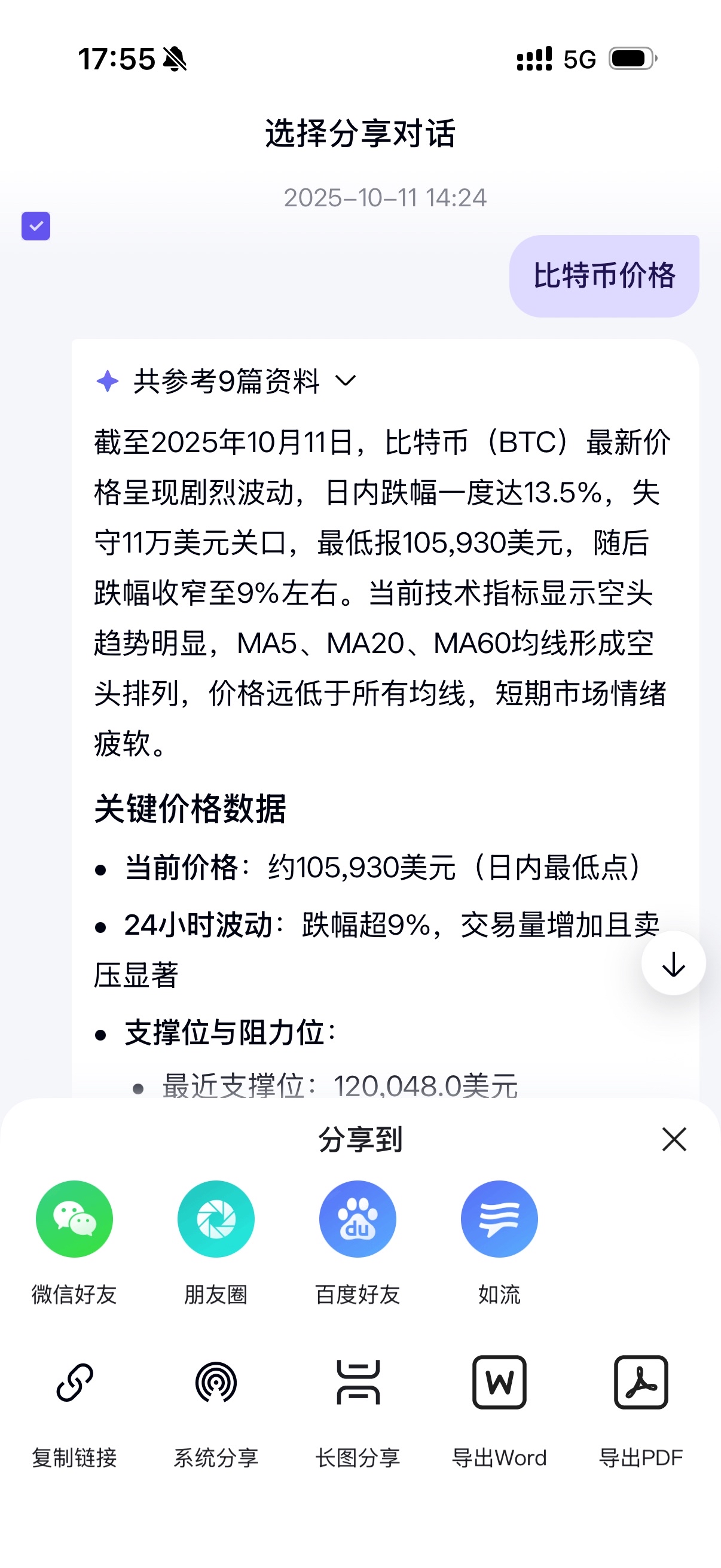Close the 分享到 share panel
The width and height of the screenshot is (721, 1568).
[673, 1139]
